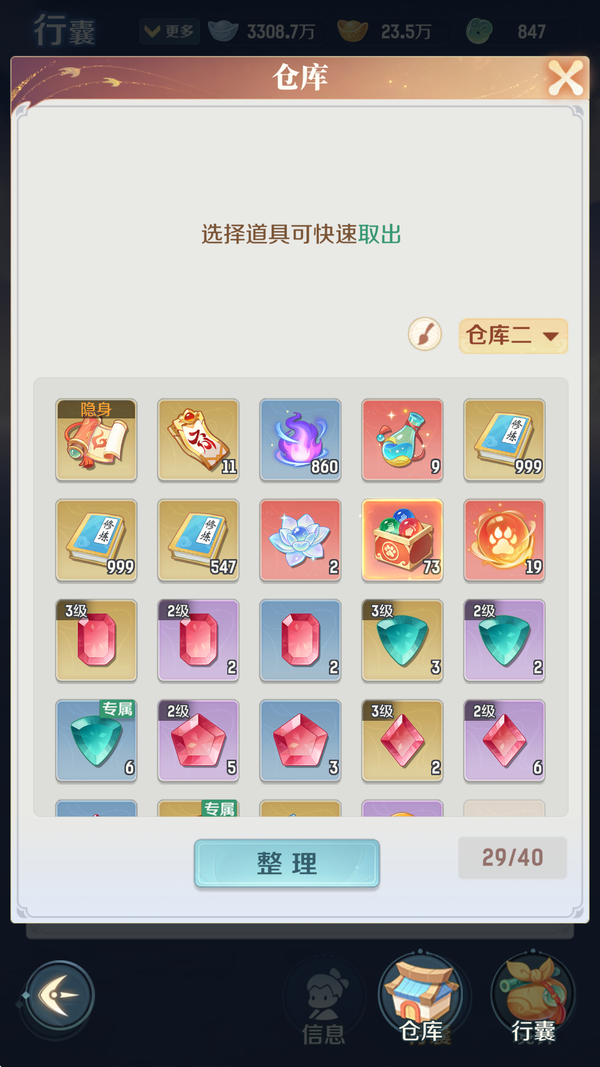Tap the brush icon beside 仓库二
The height and width of the screenshot is (1067, 600).
pos(425,334)
